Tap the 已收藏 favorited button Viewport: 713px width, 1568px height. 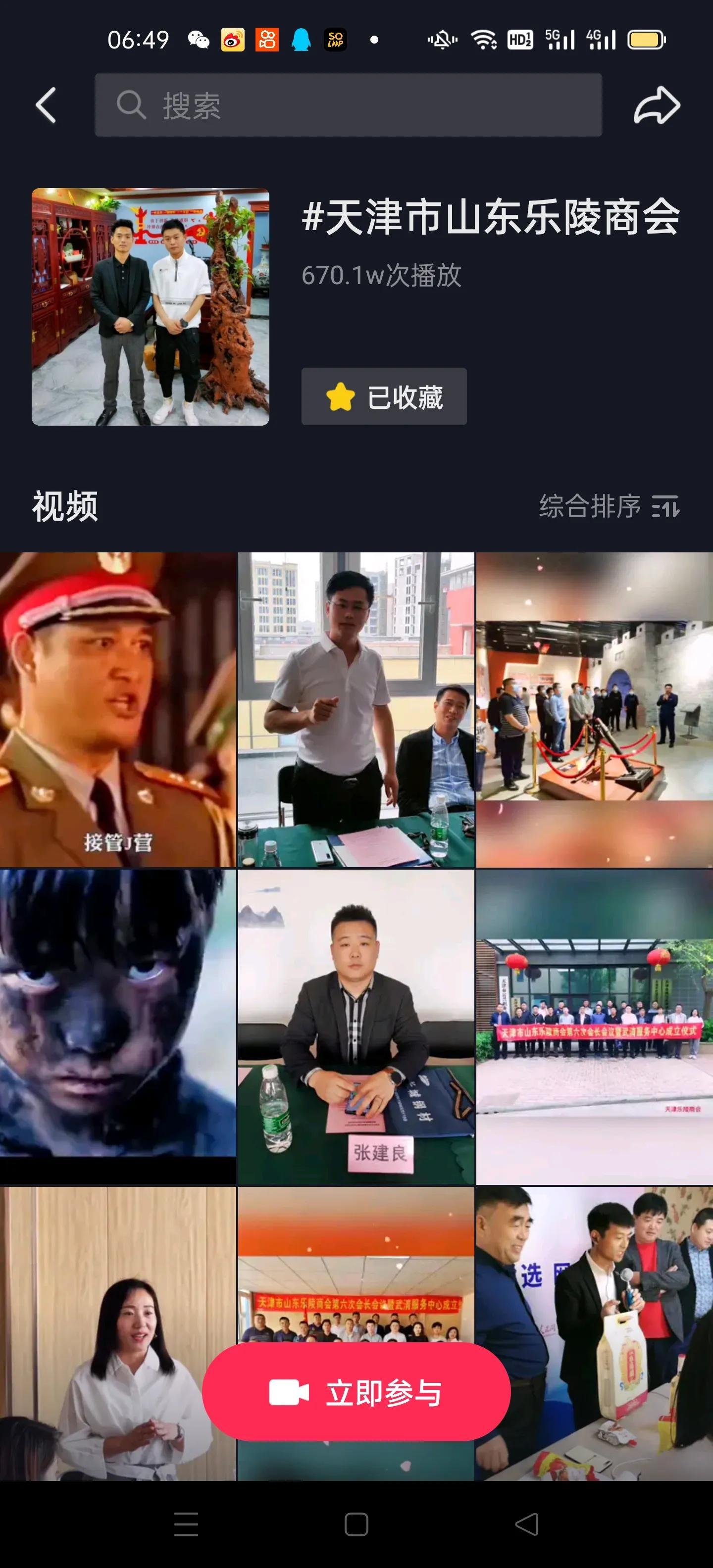pos(384,397)
